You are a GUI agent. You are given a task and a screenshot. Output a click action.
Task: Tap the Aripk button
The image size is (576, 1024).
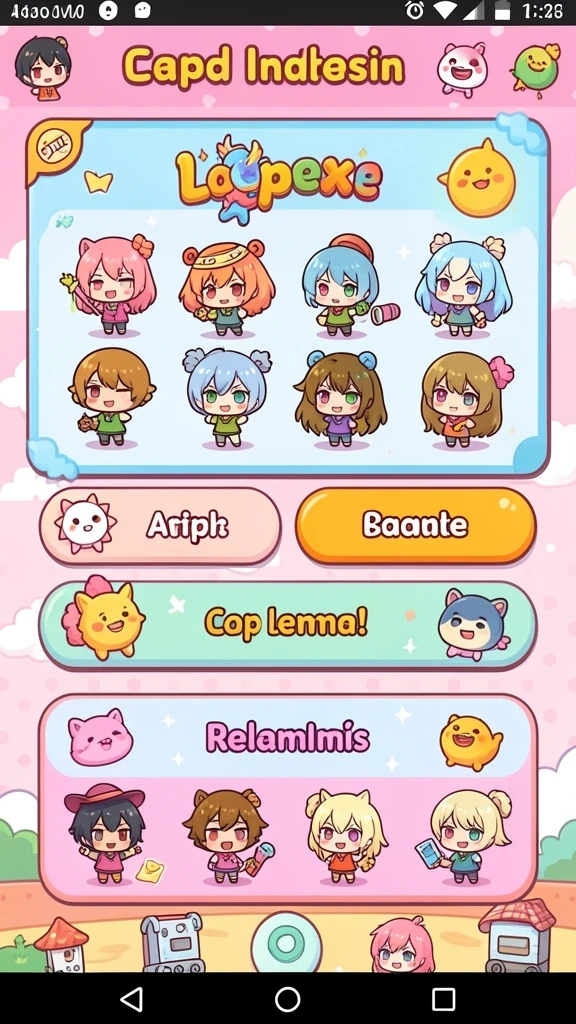click(x=160, y=526)
